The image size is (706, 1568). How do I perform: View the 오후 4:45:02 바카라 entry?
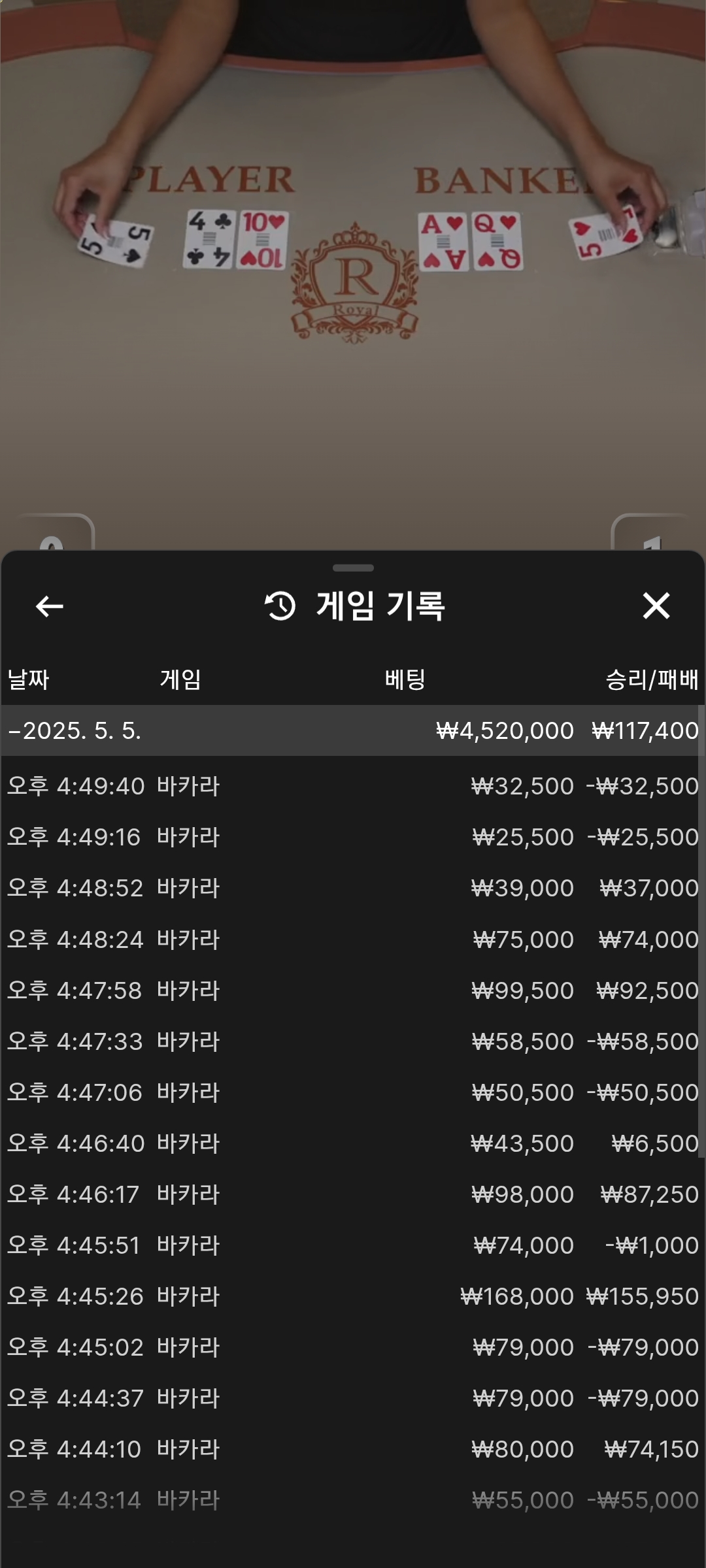pos(353,1347)
